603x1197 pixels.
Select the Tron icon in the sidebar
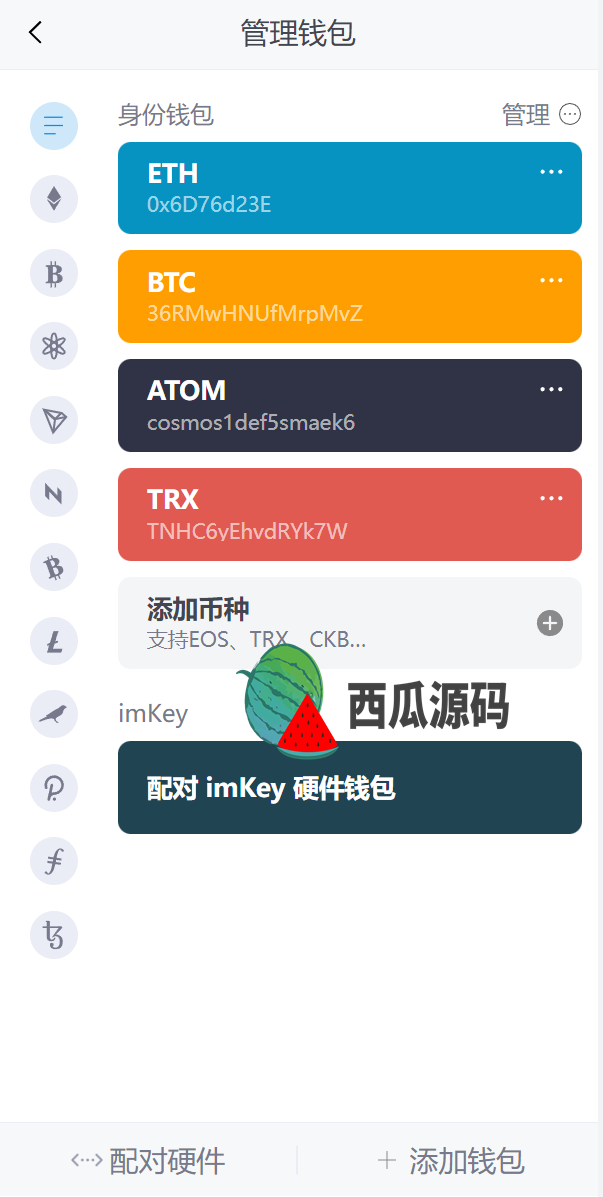53,420
